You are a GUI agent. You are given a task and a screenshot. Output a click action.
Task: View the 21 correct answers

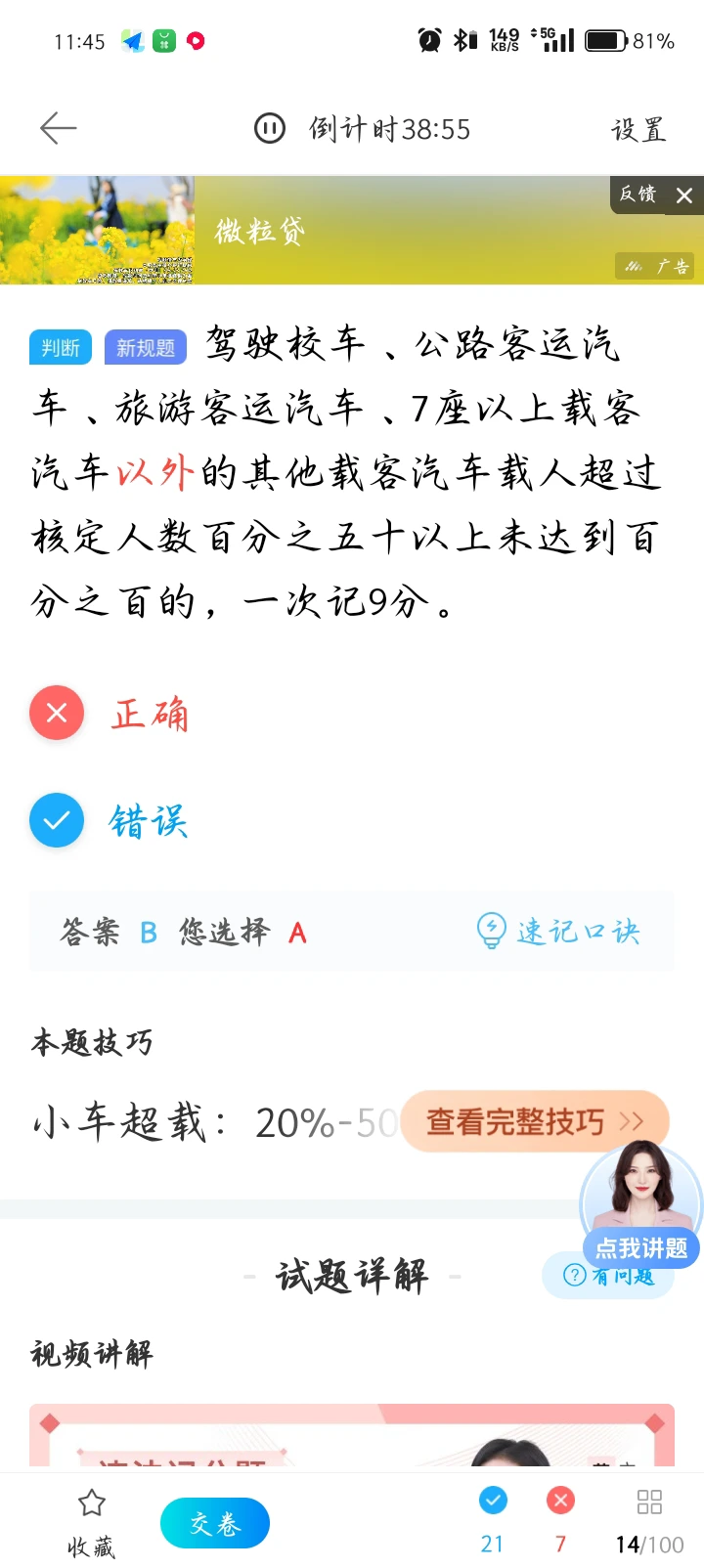point(492,1520)
